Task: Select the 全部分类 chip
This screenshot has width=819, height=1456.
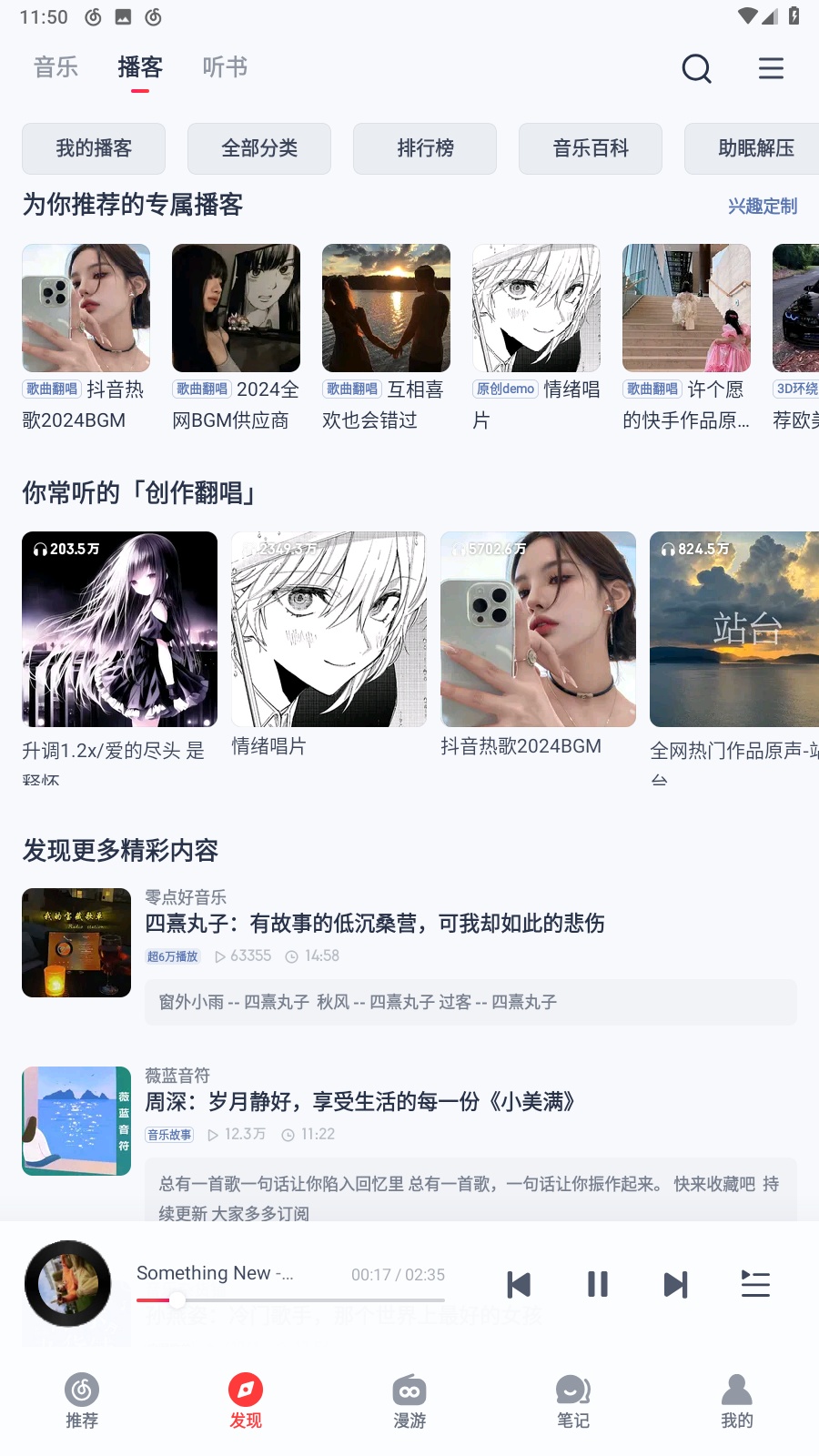Action: [259, 148]
